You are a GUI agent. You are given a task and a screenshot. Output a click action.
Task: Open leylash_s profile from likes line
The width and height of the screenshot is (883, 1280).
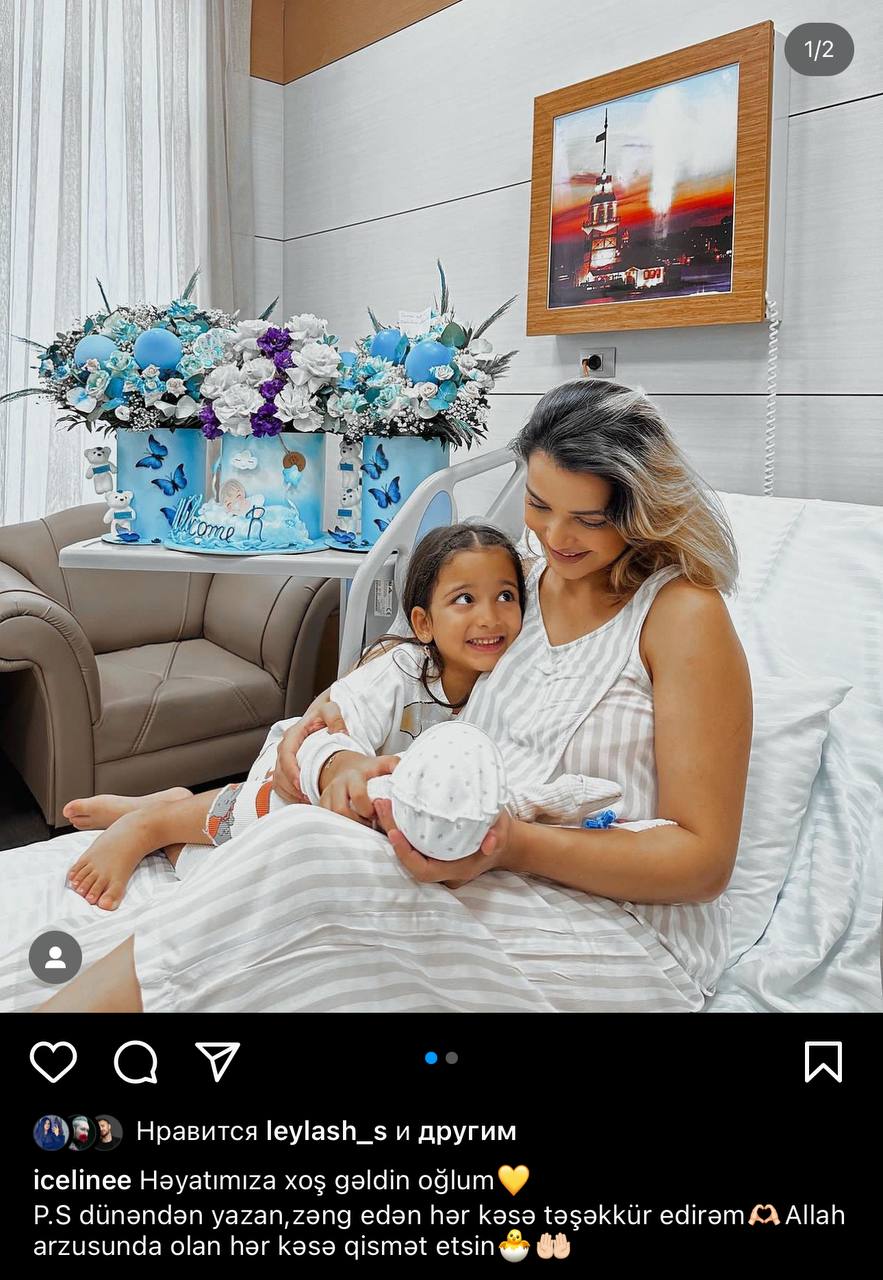(326, 1132)
